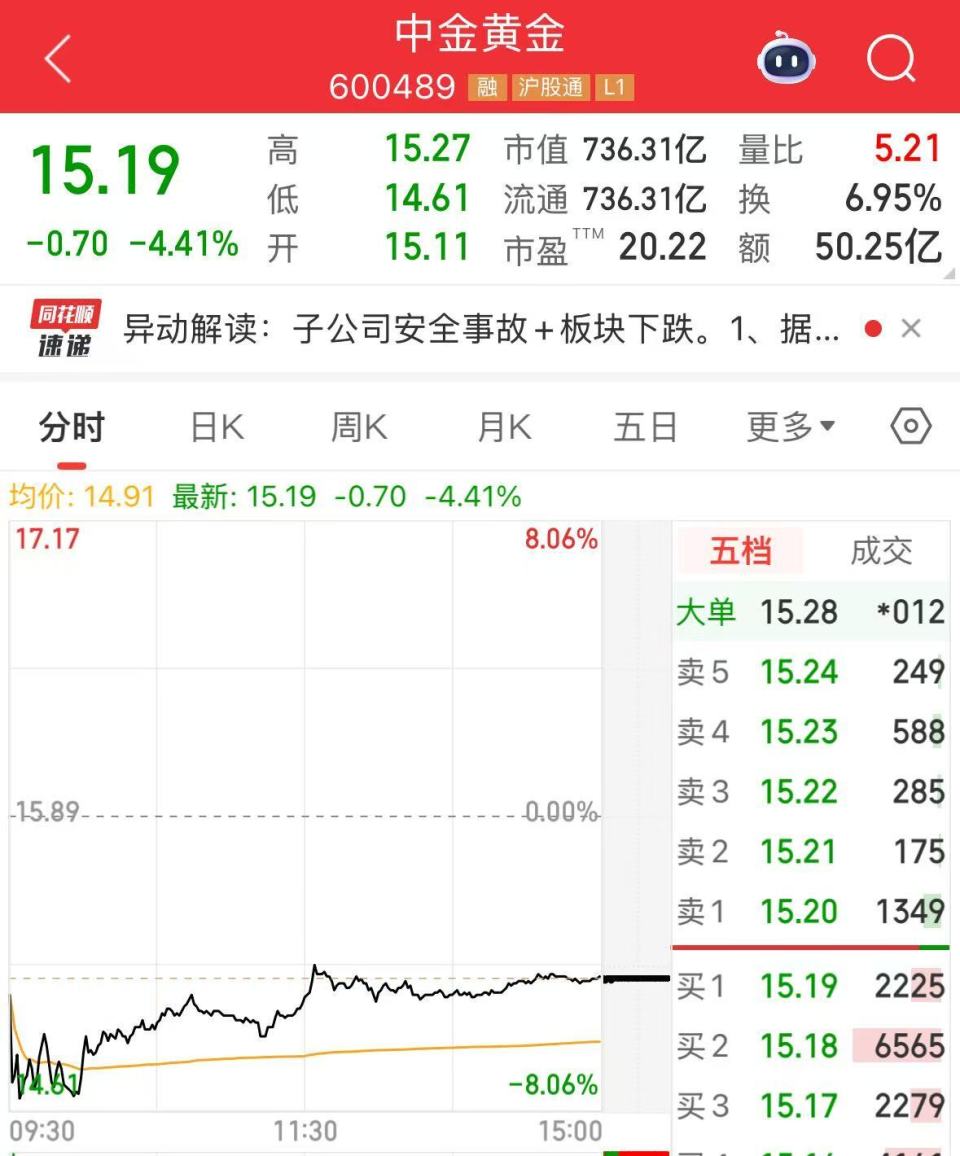960x1156 pixels.
Task: Dismiss the news banner with the × button
Action: 912,327
